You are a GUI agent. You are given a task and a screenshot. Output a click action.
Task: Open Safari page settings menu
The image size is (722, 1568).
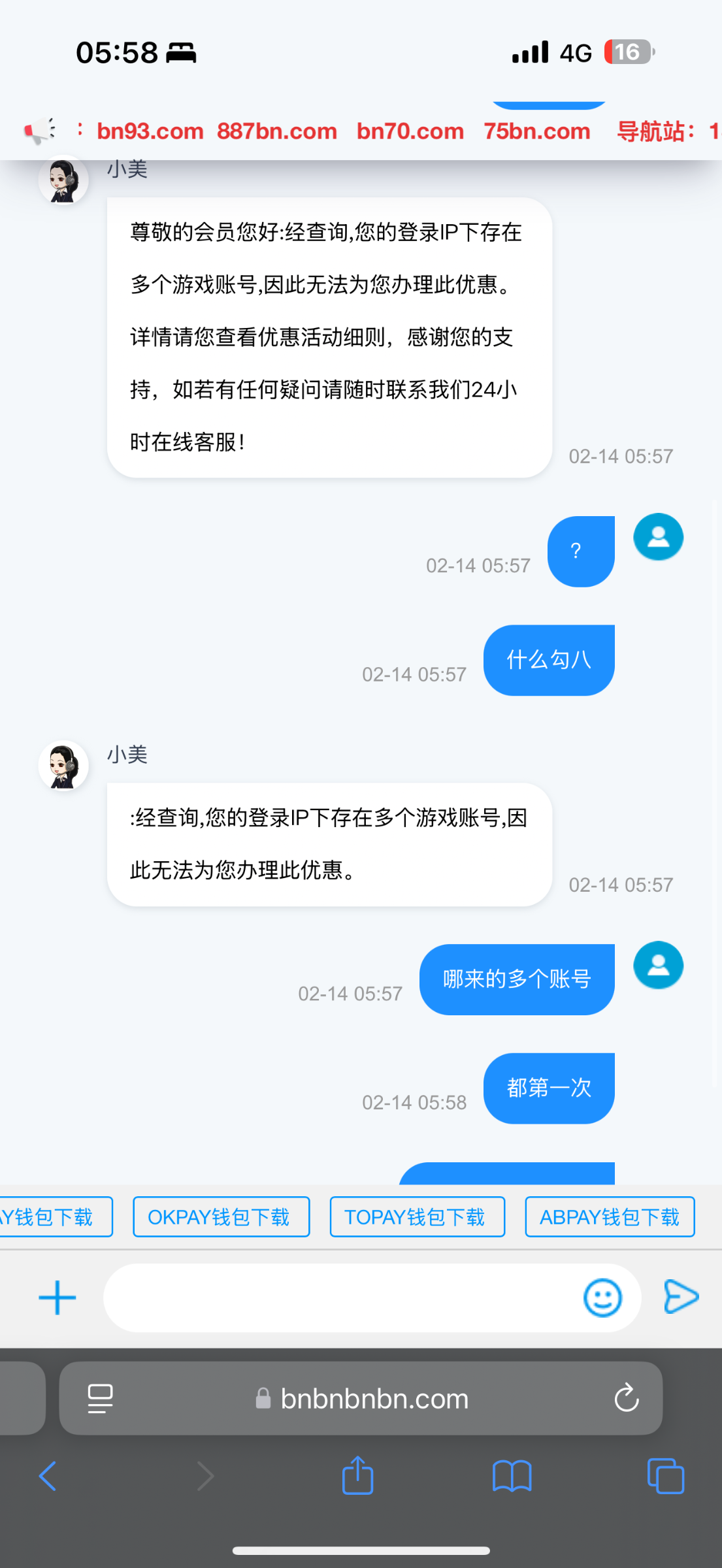click(100, 1399)
